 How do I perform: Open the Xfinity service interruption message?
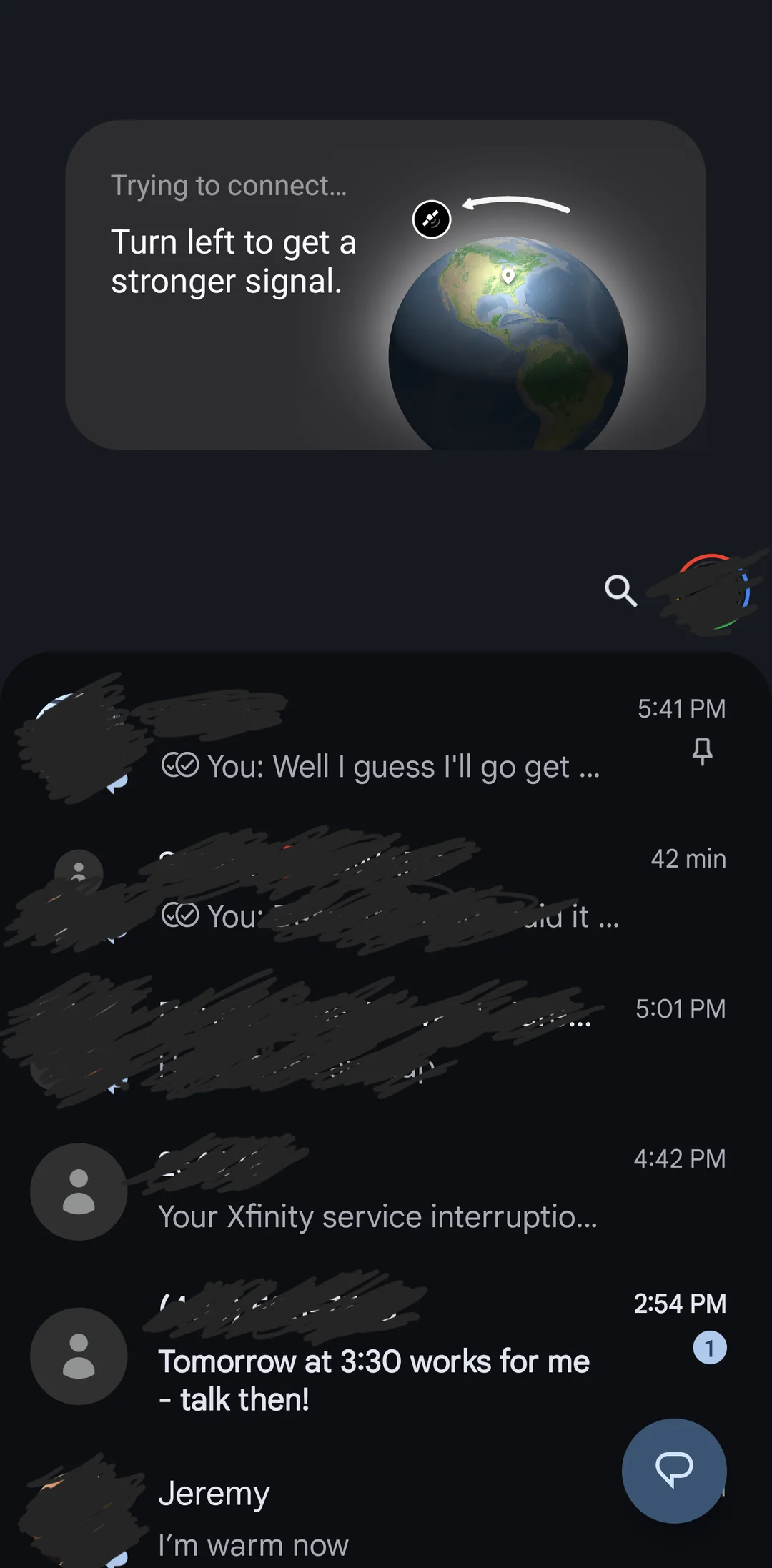tap(379, 1192)
